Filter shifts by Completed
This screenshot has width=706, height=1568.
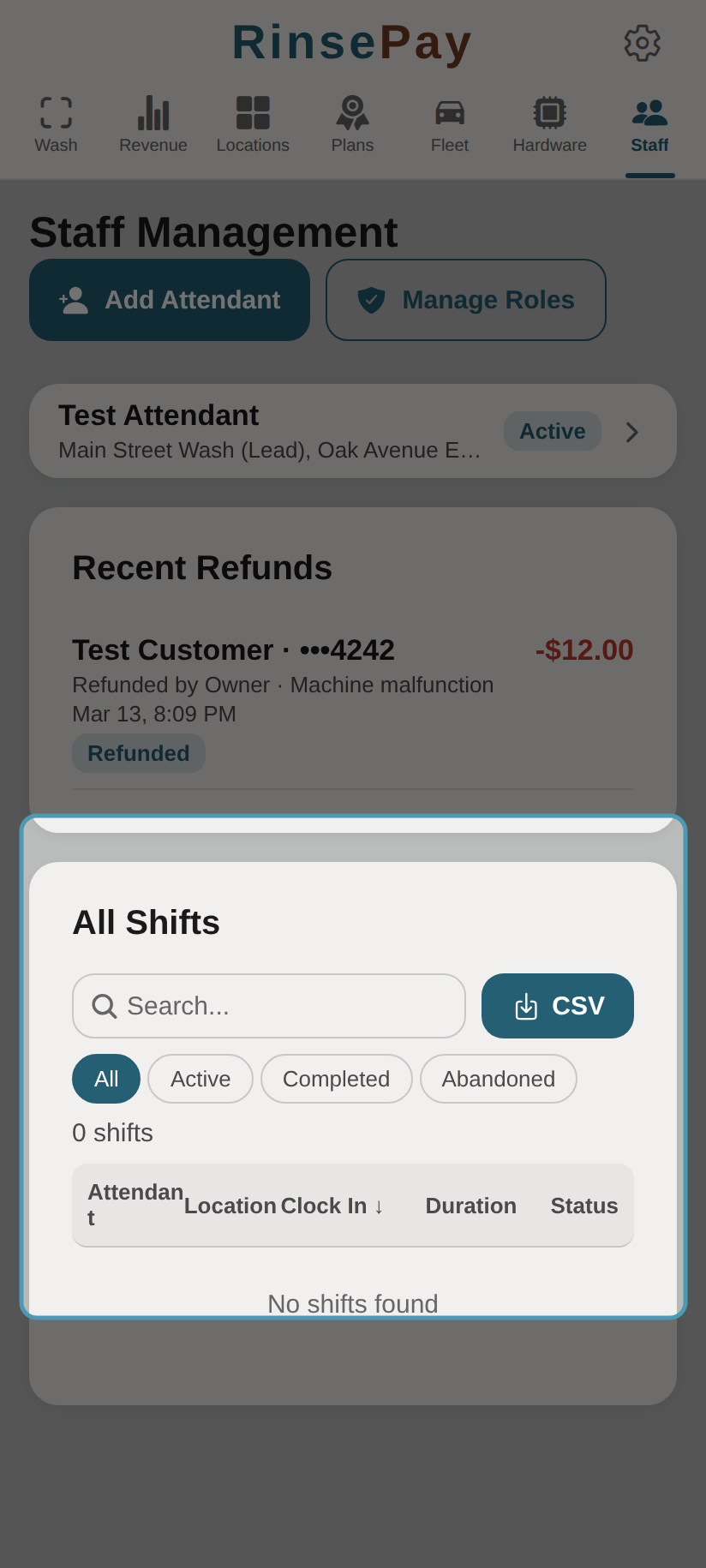336,1079
